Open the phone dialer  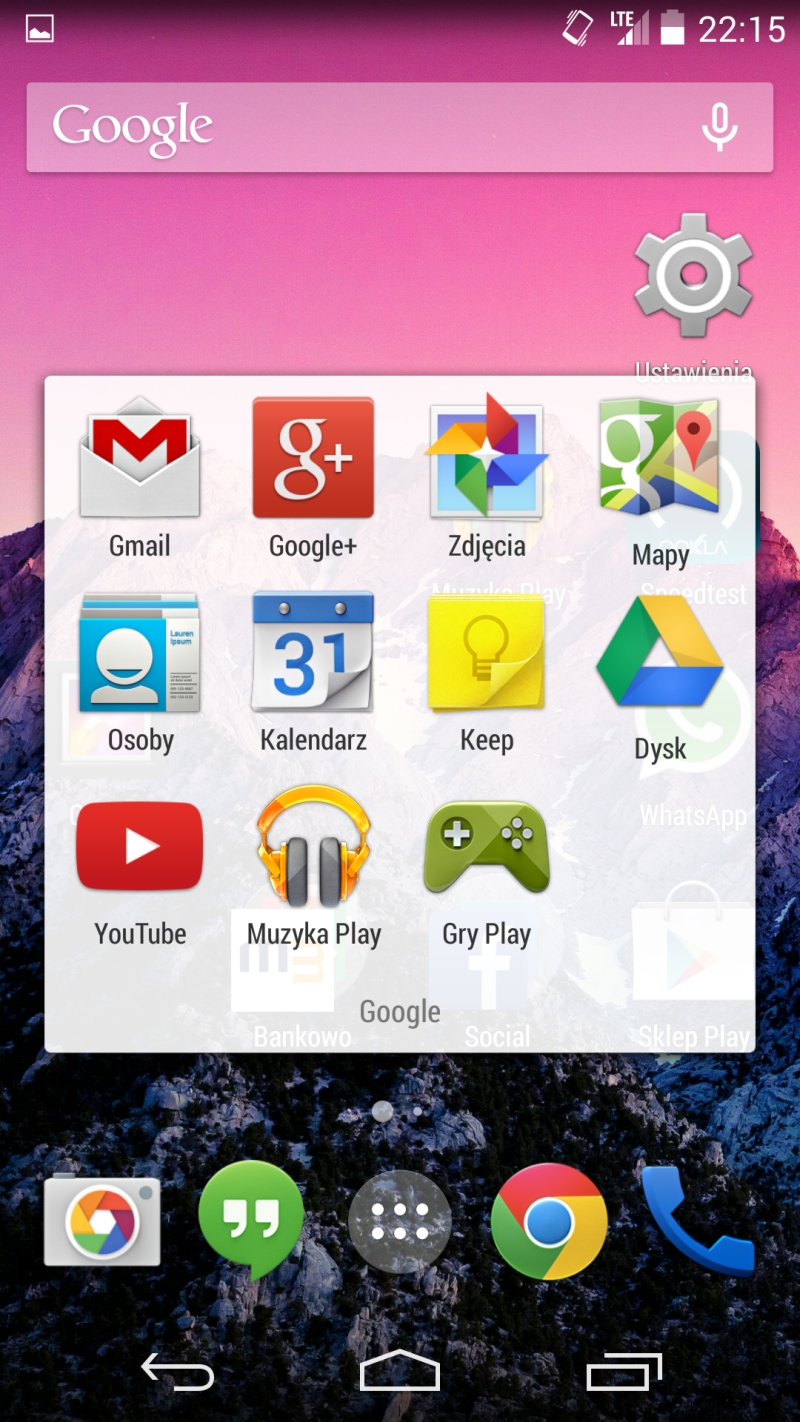(x=697, y=1220)
